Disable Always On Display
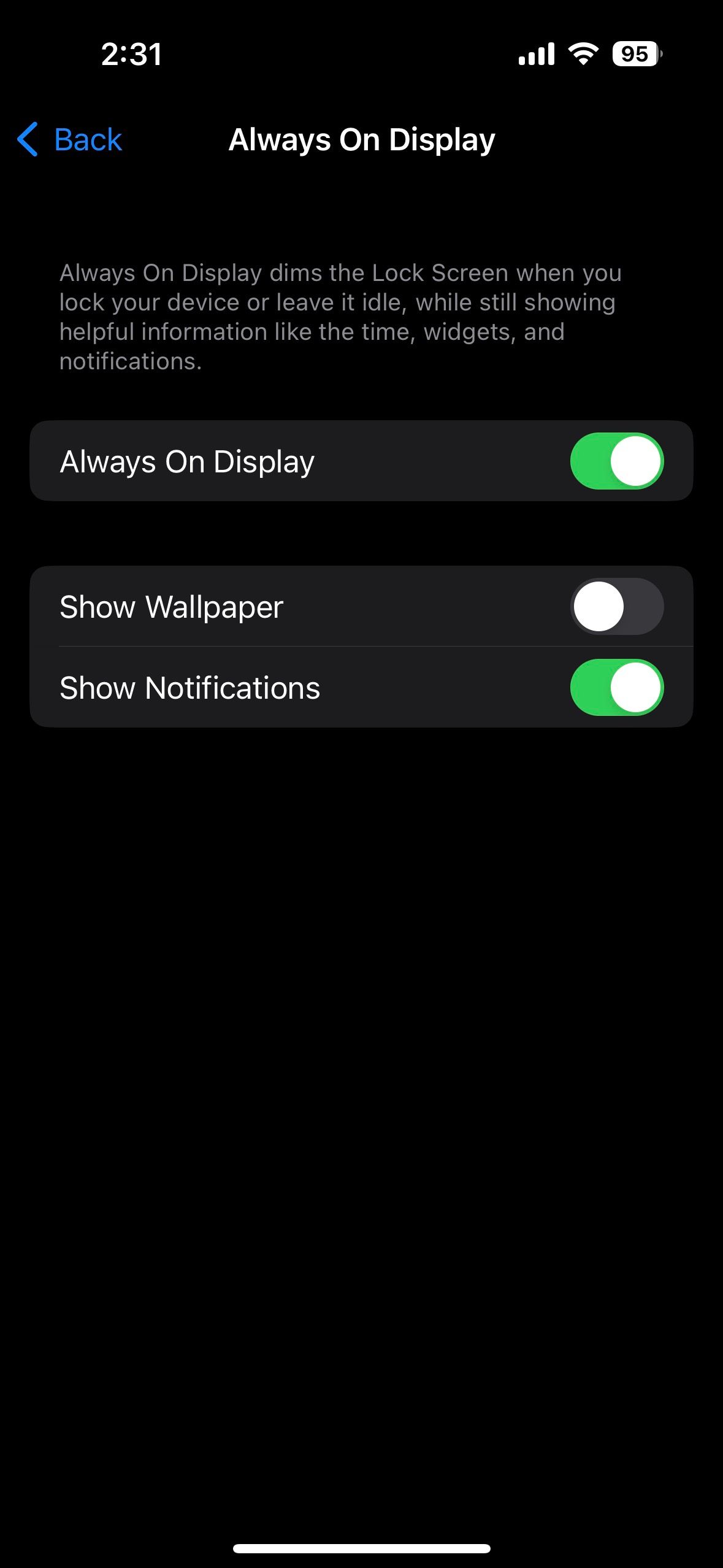 coord(618,461)
